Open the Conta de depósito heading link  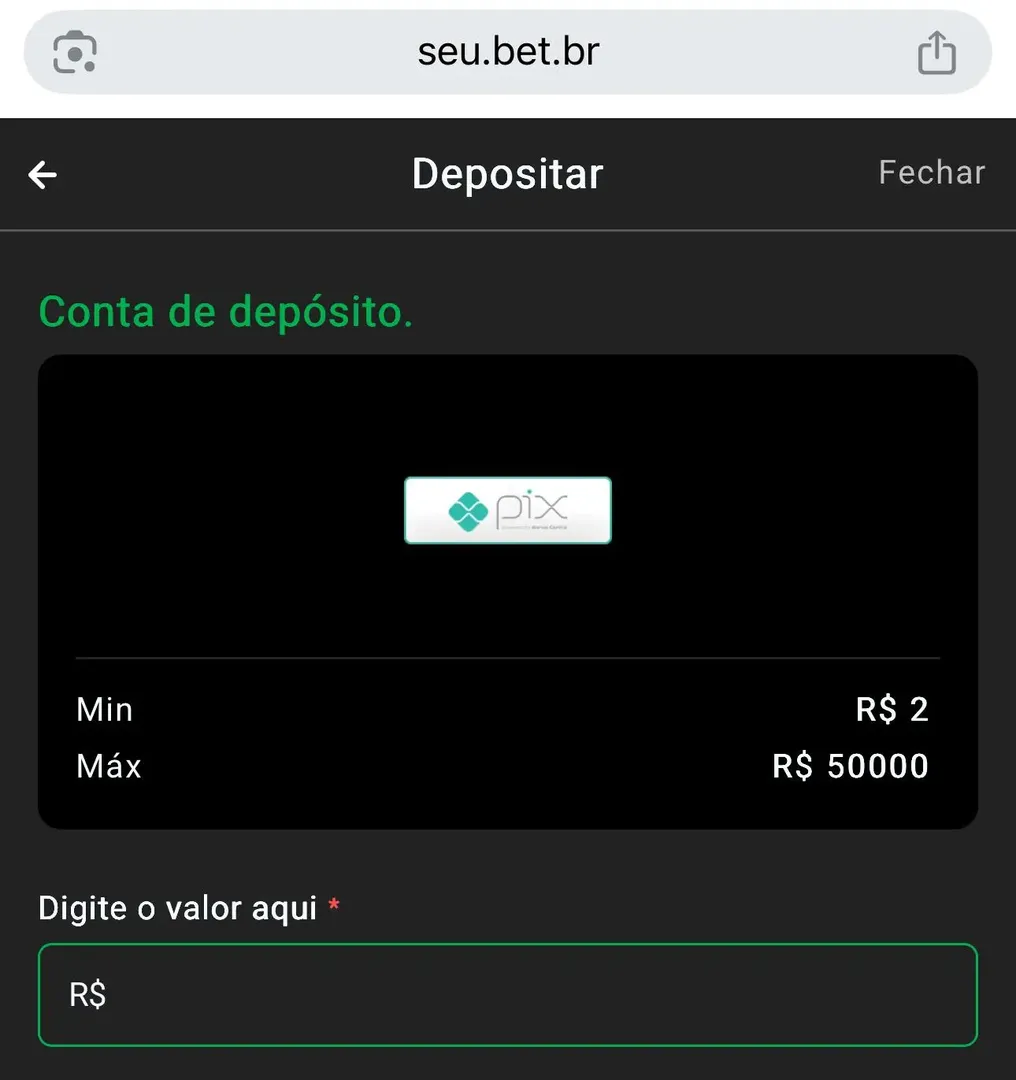[225, 311]
